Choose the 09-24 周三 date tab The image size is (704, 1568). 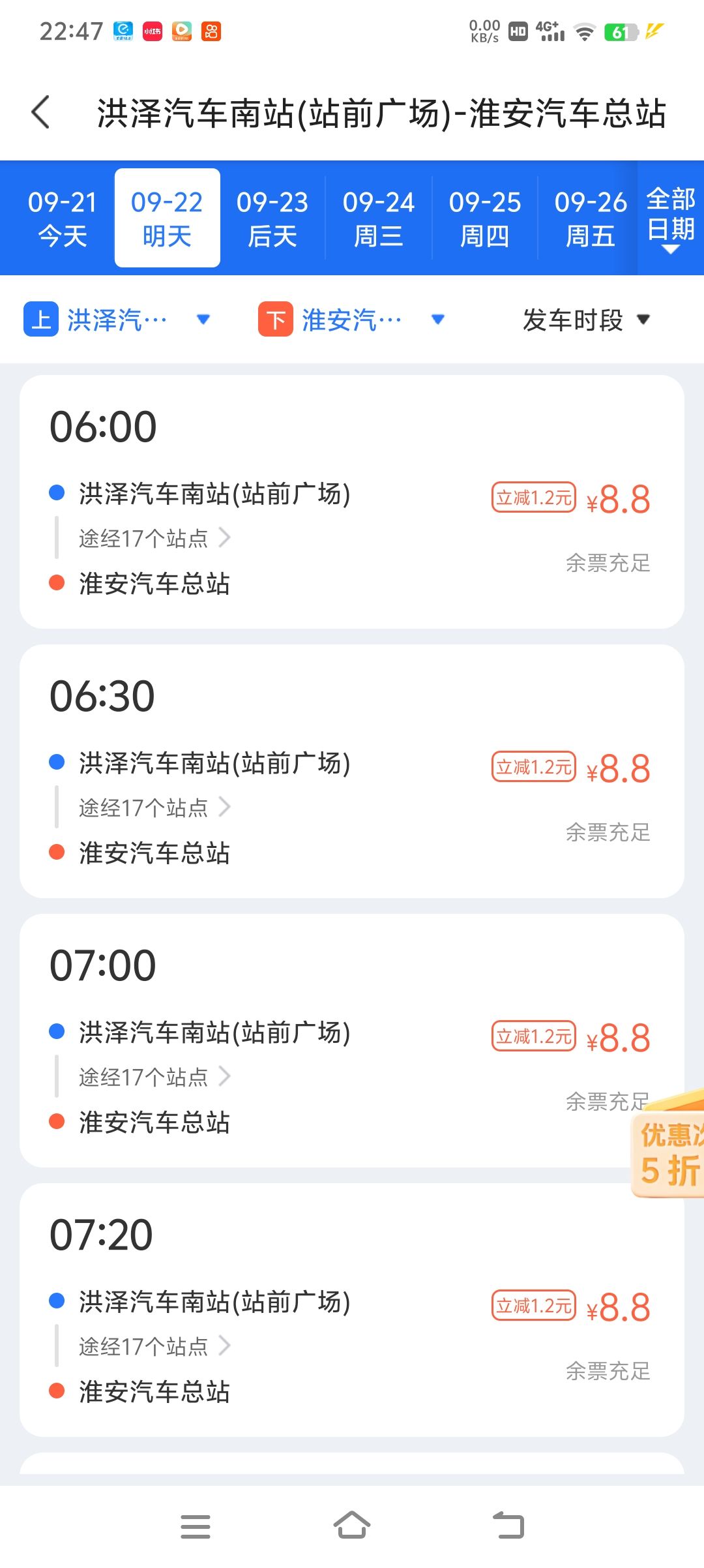(379, 219)
